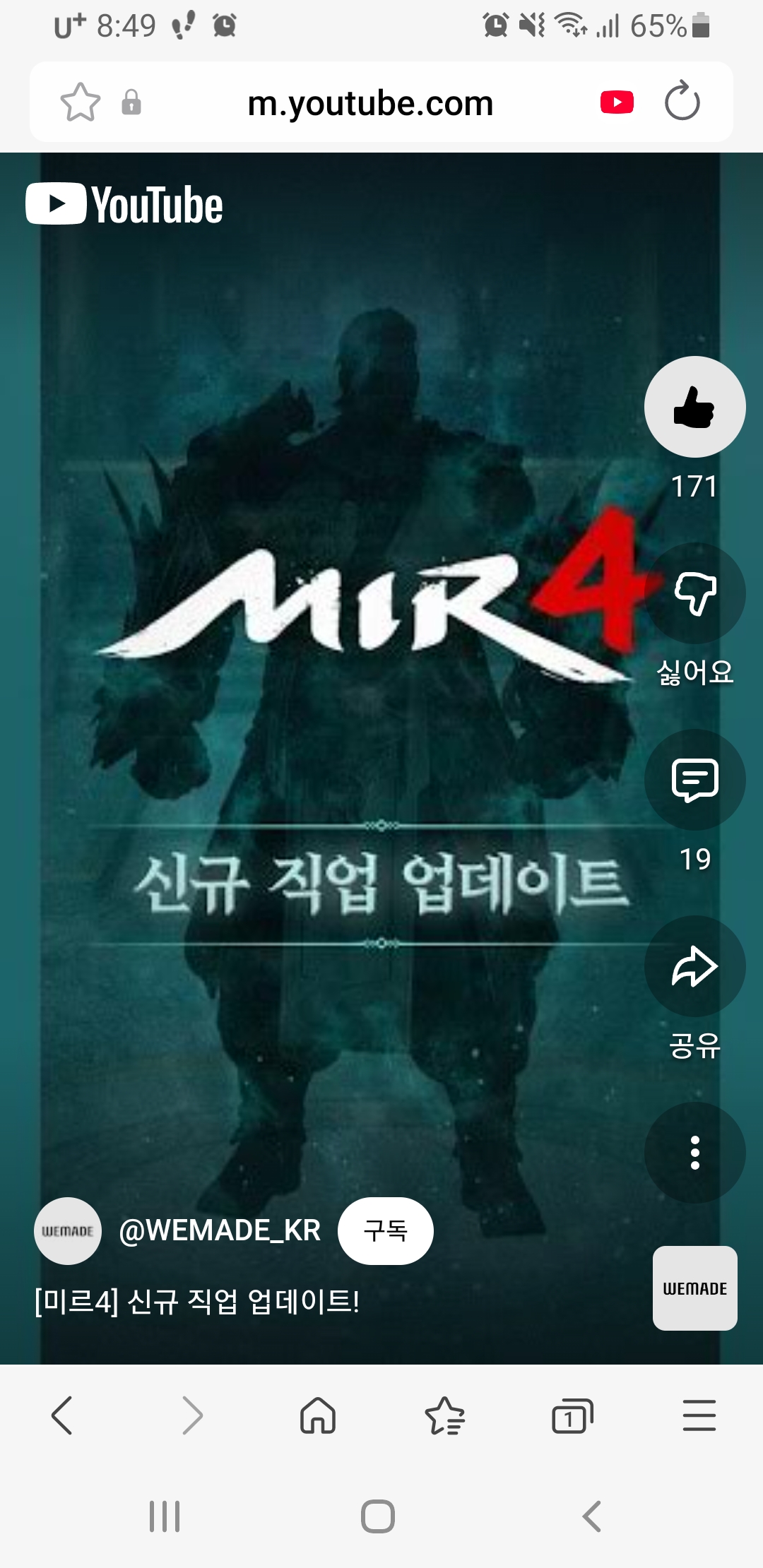
Task: Open the @WEMADE_KR channel name
Action: pos(220,1231)
